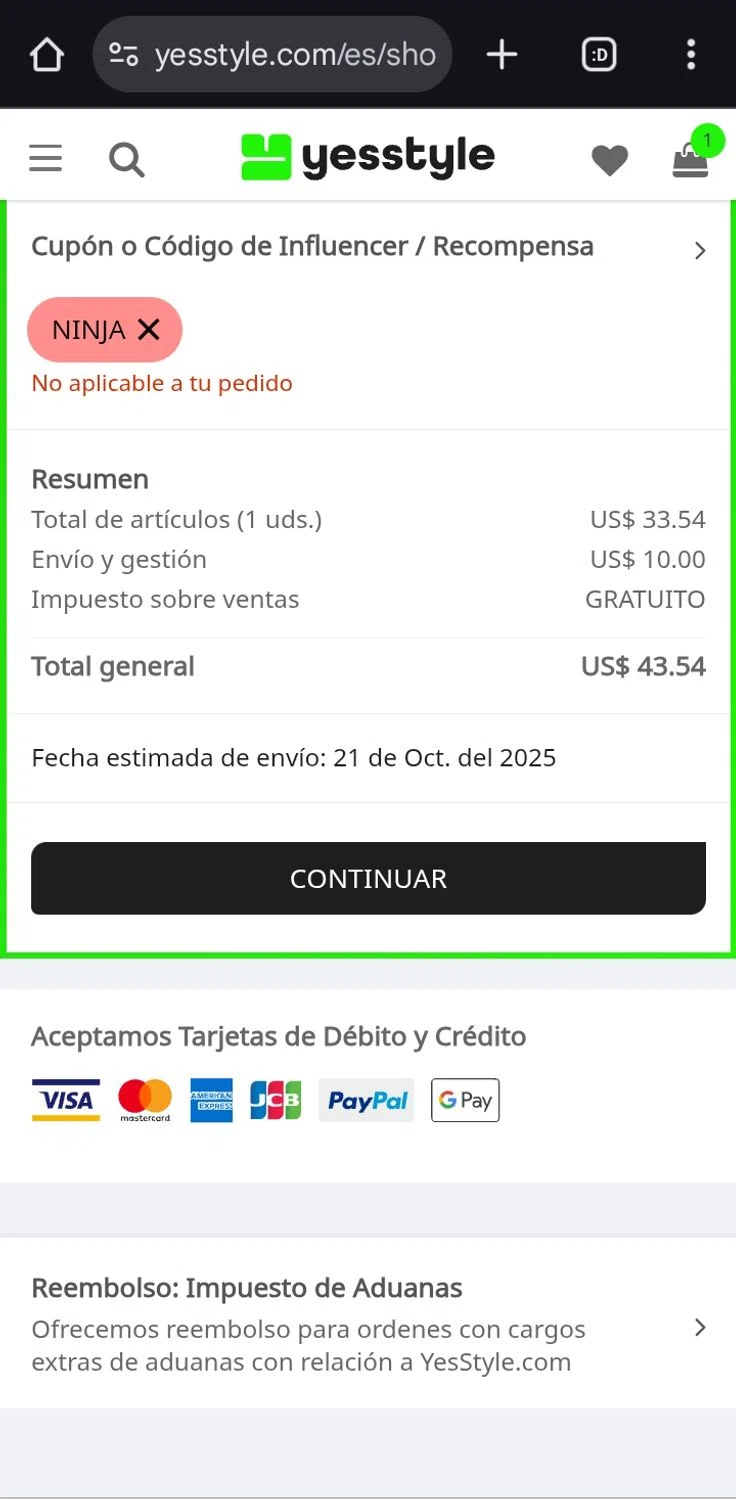Open Reembolso: Impuesto de Aduanas info
This screenshot has width=736, height=1500.
(x=368, y=1324)
